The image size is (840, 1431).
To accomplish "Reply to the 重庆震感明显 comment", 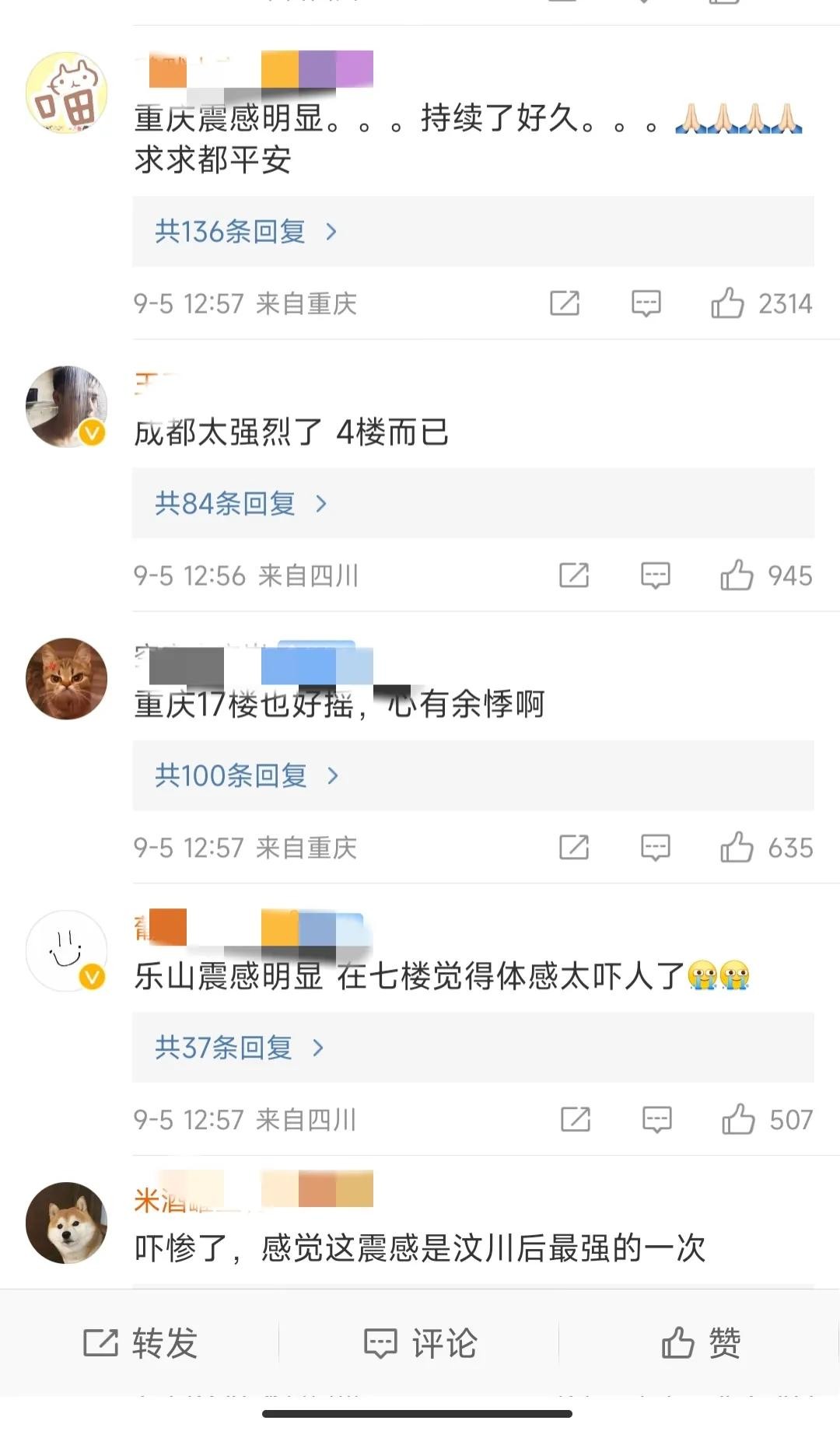I will coord(646,303).
